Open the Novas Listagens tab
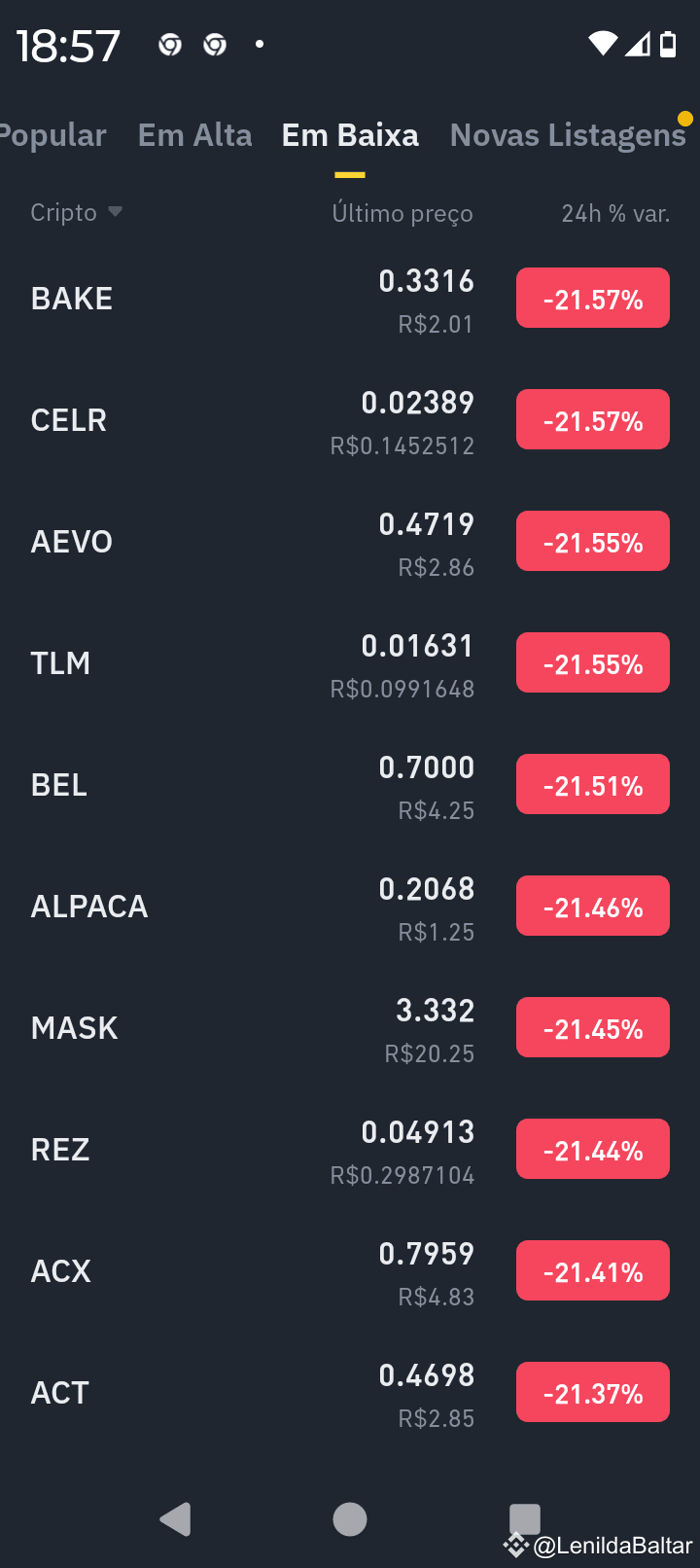700x1568 pixels. point(568,135)
